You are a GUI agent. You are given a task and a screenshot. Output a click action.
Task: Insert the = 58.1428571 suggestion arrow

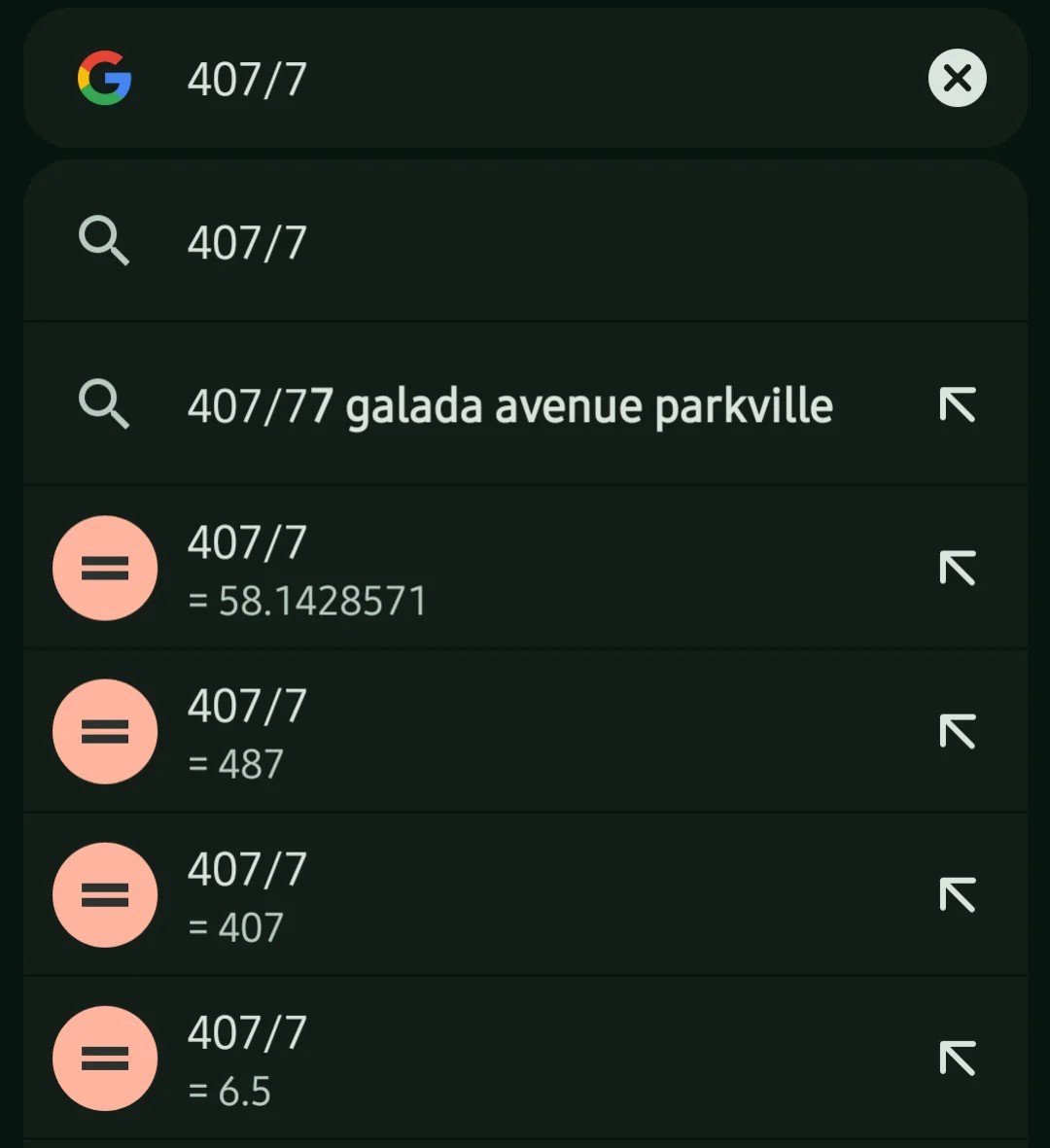tap(957, 568)
